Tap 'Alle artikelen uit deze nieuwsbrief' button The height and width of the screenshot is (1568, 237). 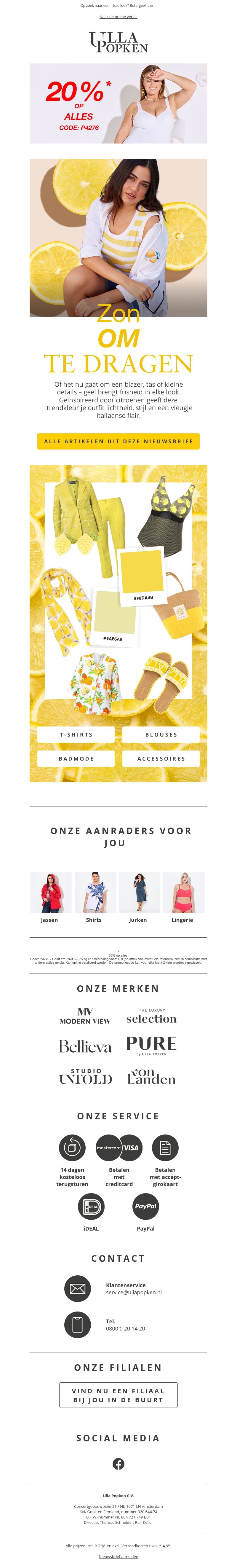(x=118, y=441)
